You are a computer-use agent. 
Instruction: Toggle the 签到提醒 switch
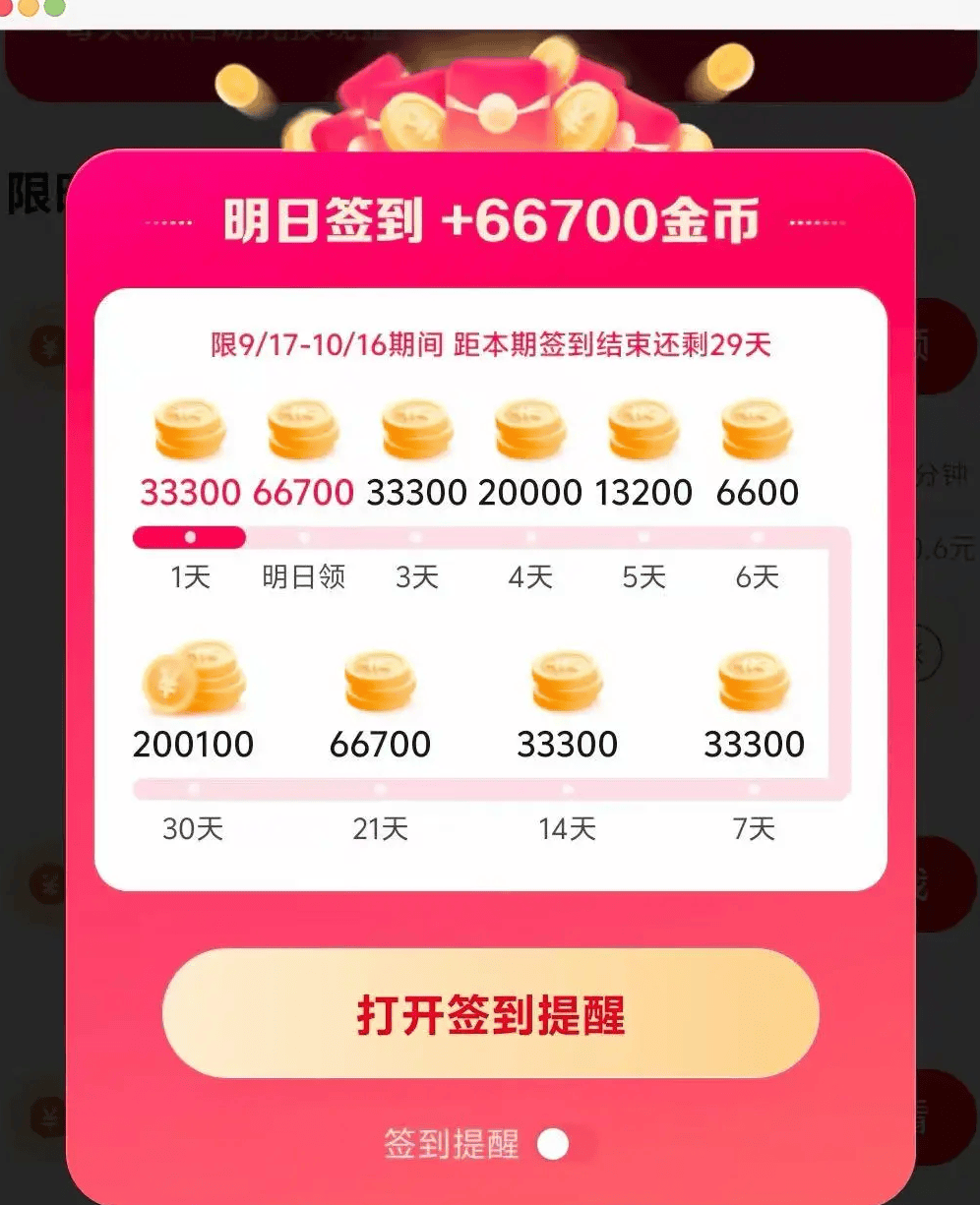click(565, 1145)
